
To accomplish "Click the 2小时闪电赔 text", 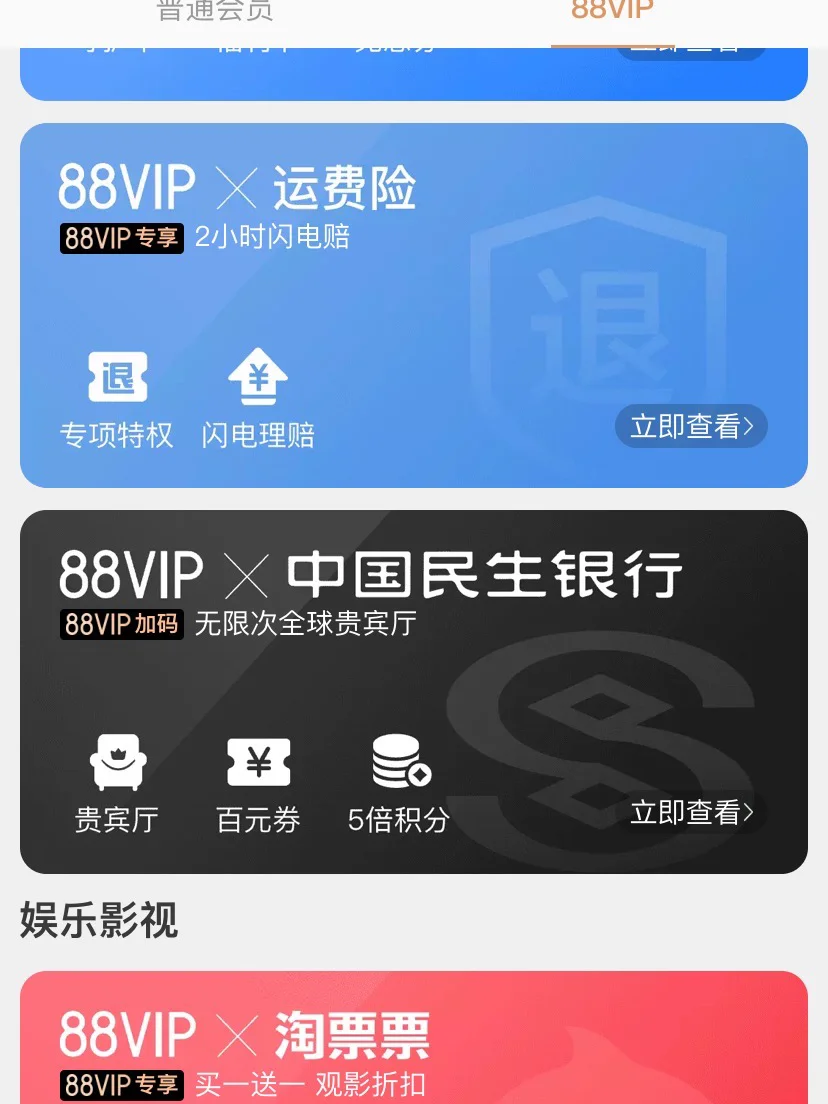I will coord(272,238).
